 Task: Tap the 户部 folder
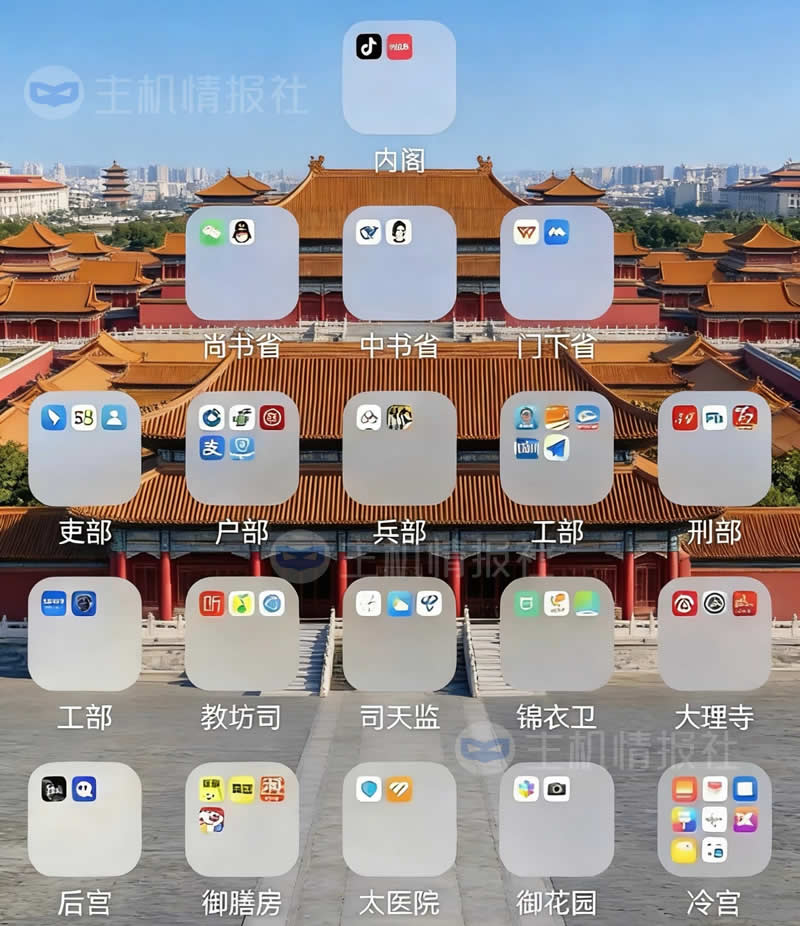click(242, 448)
